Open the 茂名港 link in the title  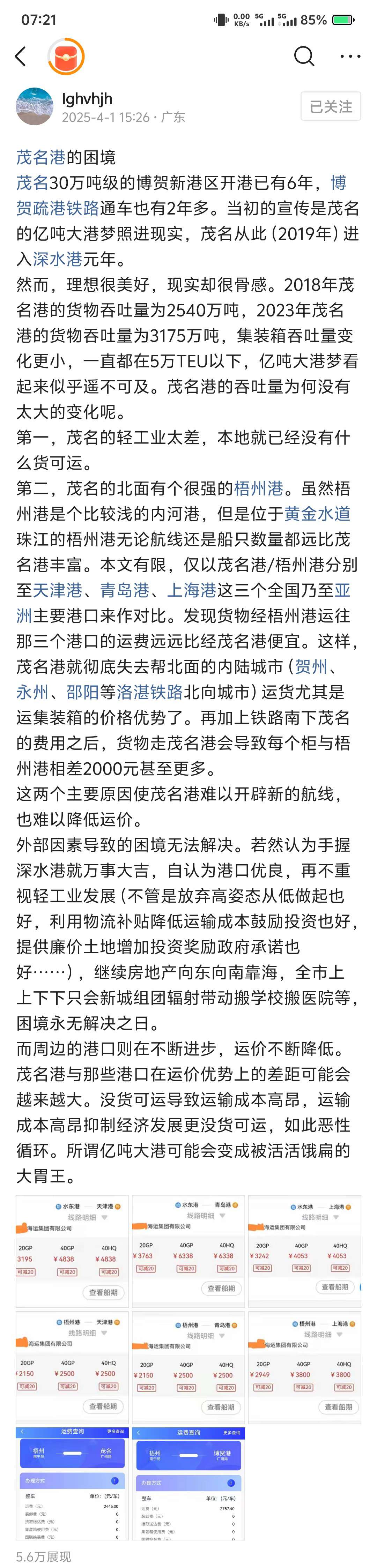coord(41,158)
